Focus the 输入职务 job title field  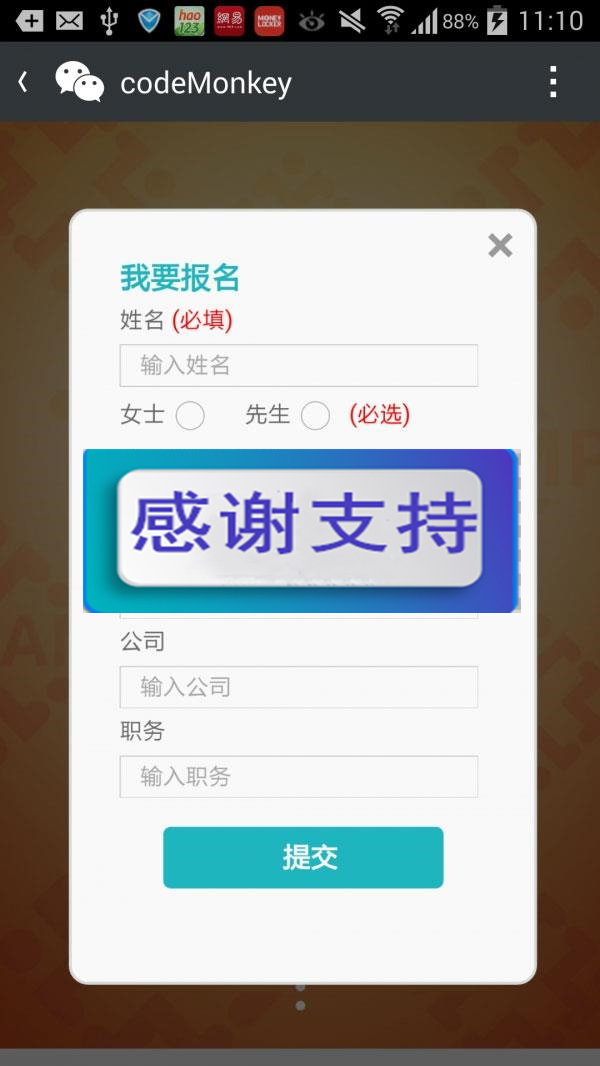(298, 777)
